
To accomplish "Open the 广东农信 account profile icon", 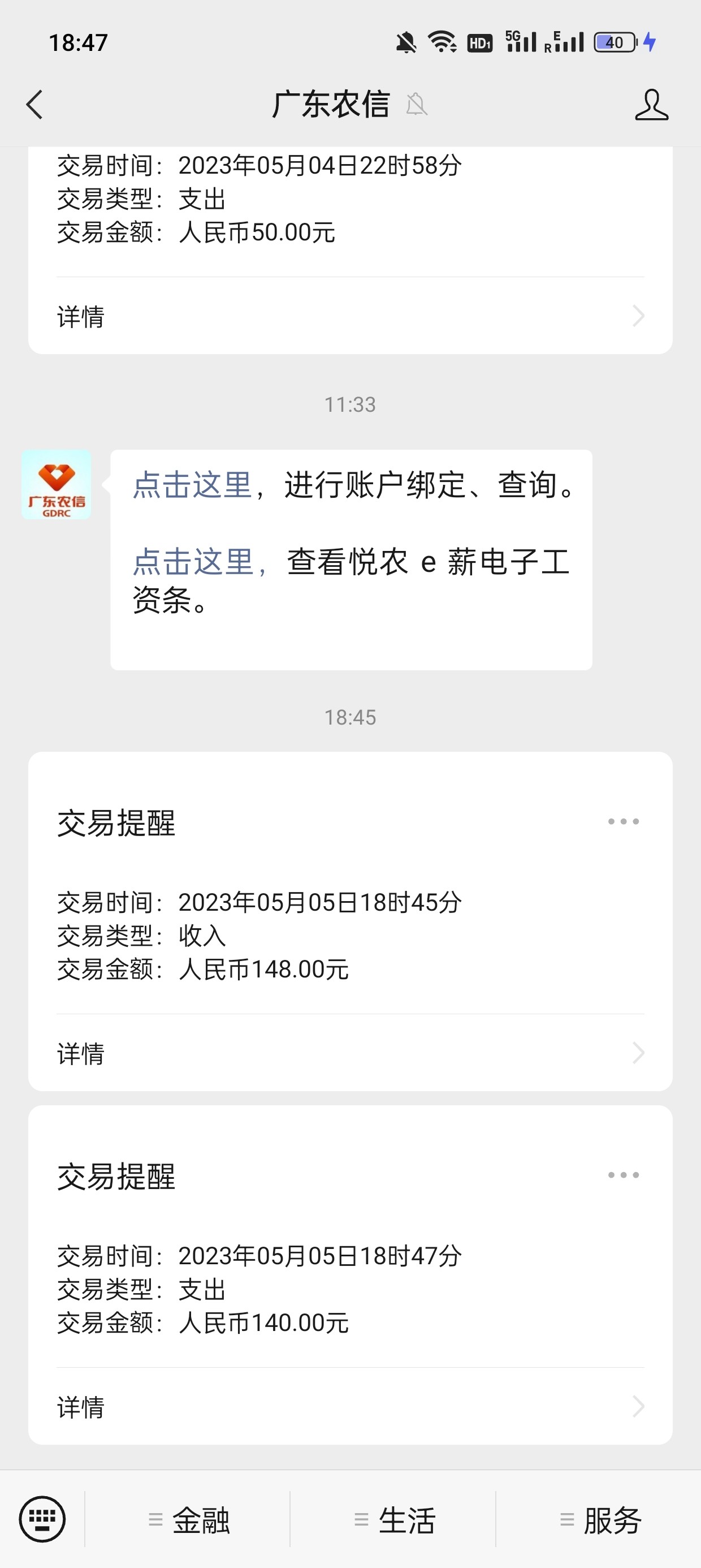I will point(651,105).
